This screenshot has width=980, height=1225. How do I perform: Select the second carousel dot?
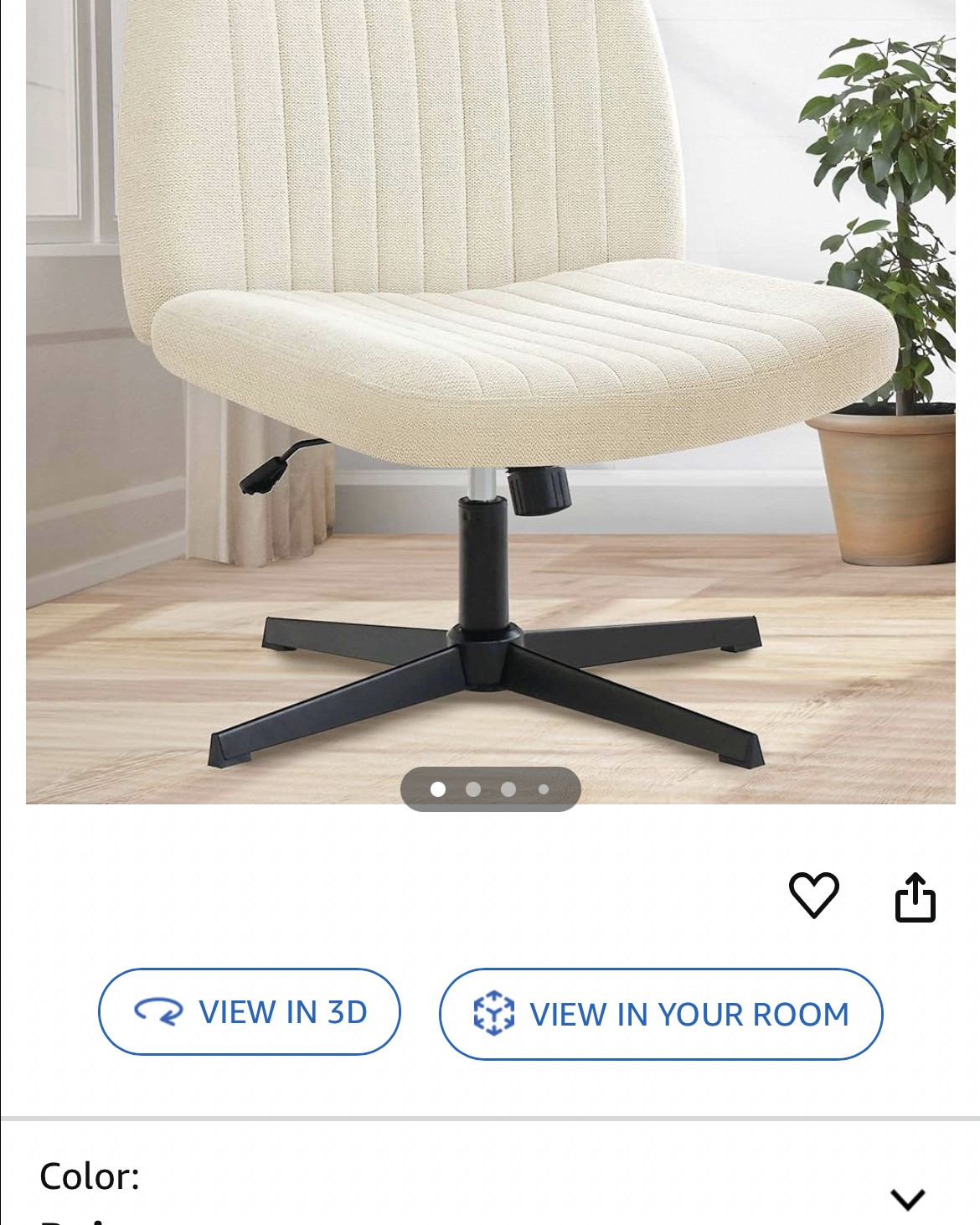[474, 789]
